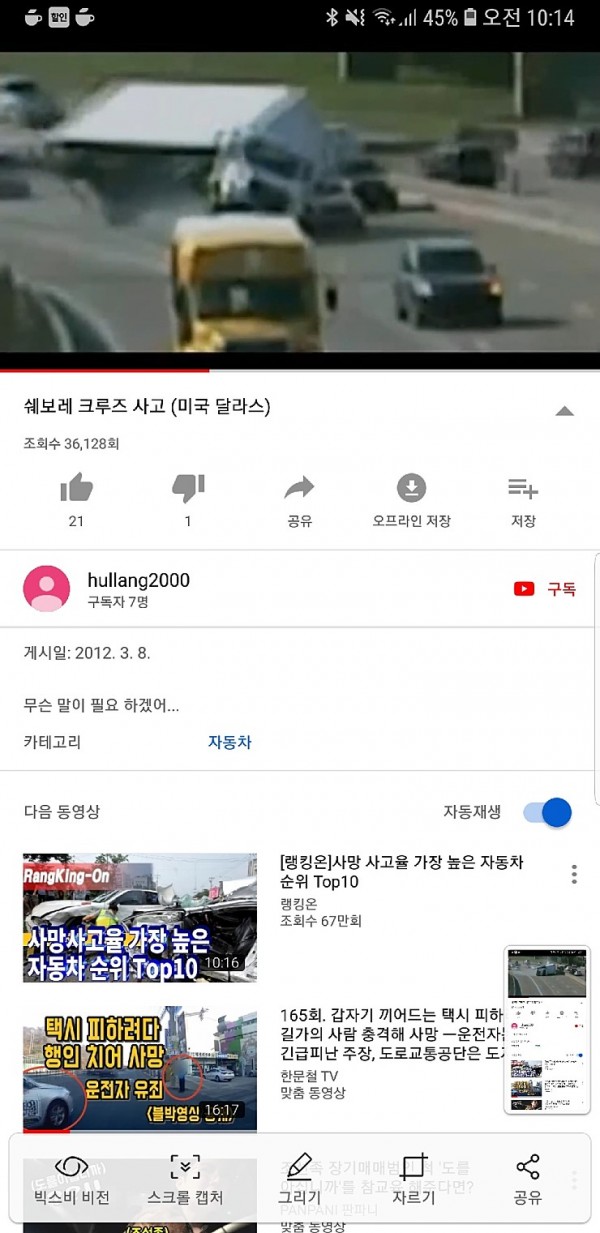Save video offline with 오프라인 저장
Screen dimensions: 600x1233
pyautogui.click(x=411, y=489)
